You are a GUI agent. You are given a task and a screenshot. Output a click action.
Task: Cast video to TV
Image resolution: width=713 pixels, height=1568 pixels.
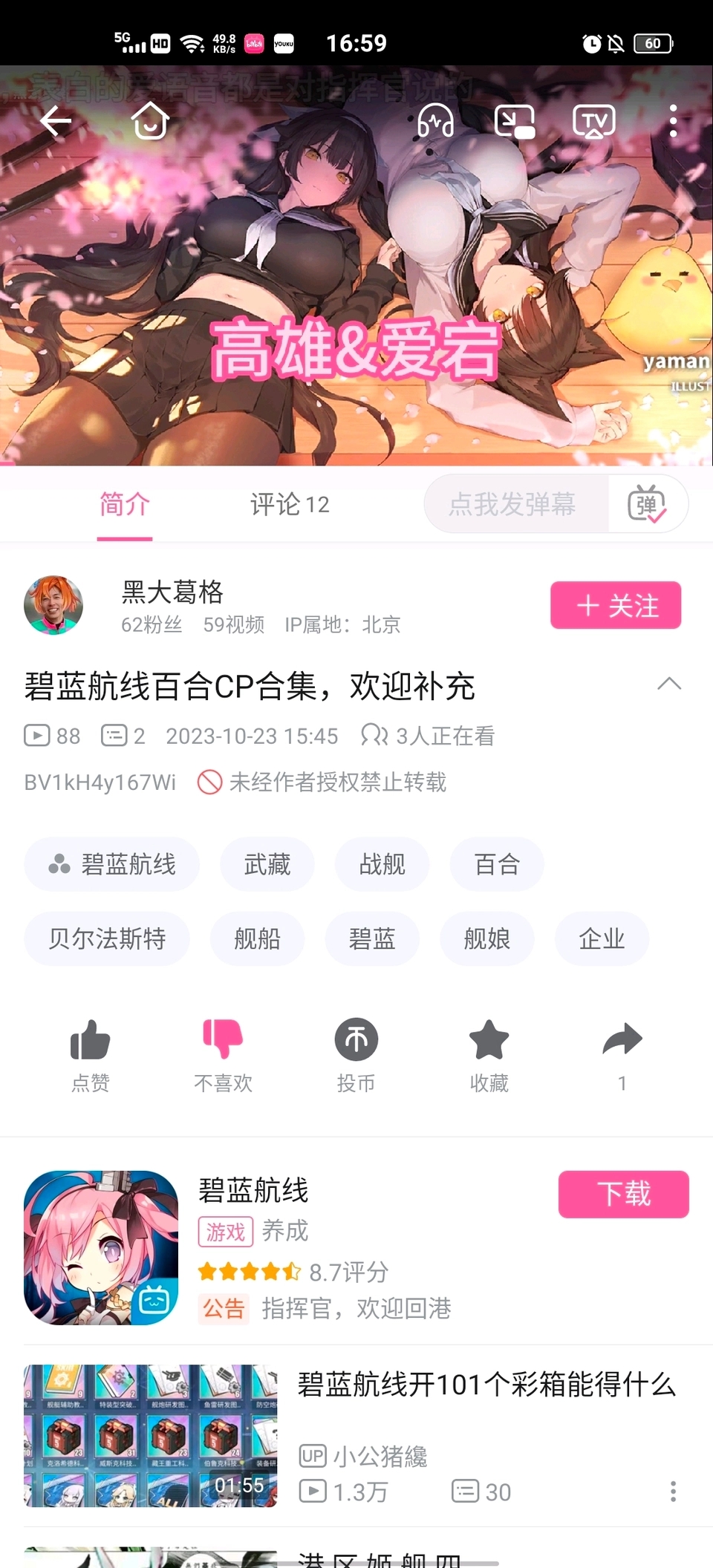[593, 121]
